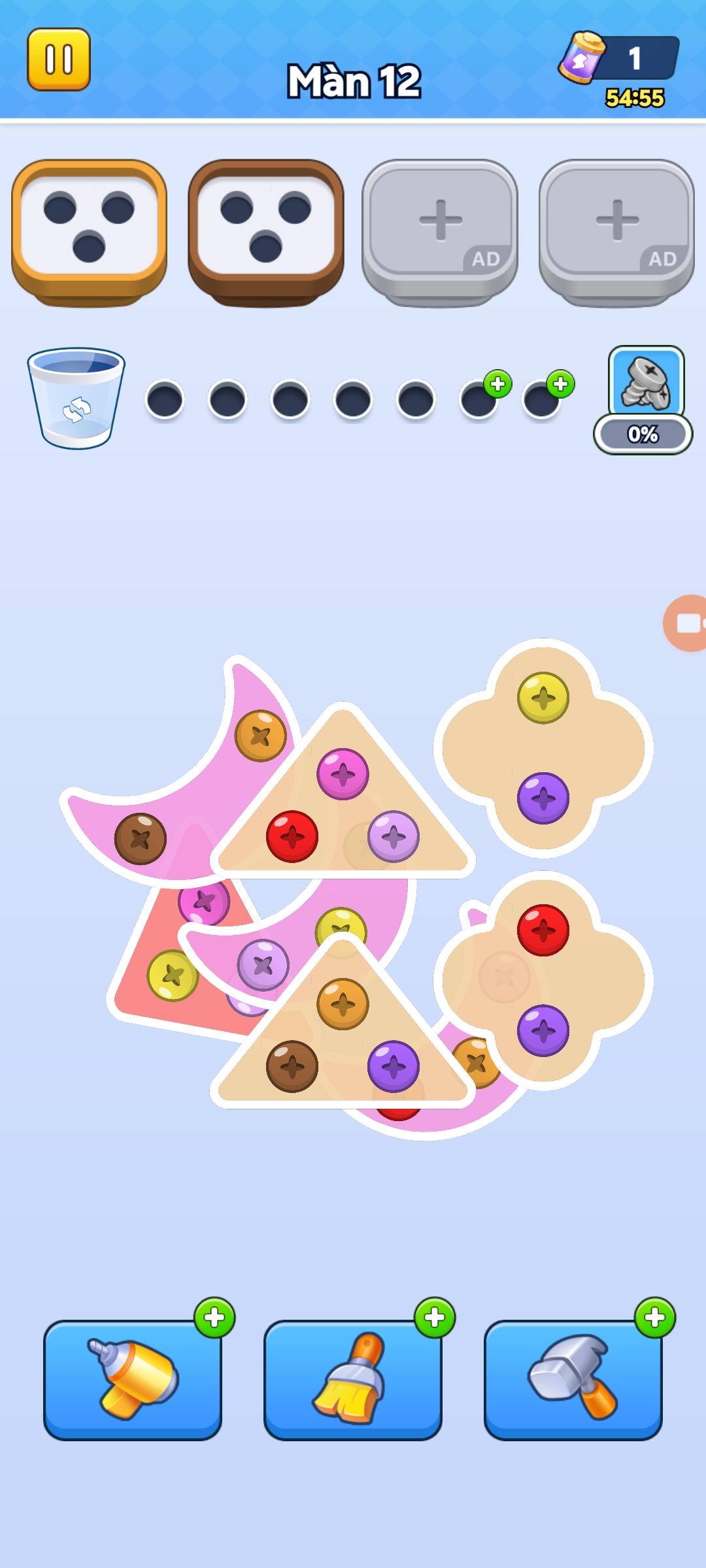Image resolution: width=706 pixels, height=1568 pixels.
Task: Tap the red screw on the lower clover
Action: (543, 930)
